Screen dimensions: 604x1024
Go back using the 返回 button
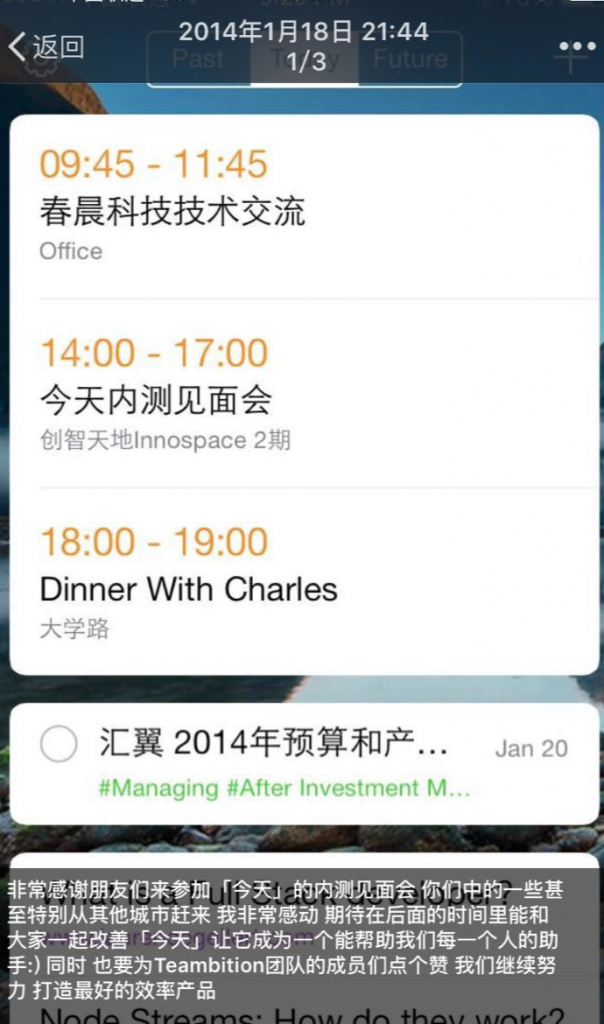(46, 47)
